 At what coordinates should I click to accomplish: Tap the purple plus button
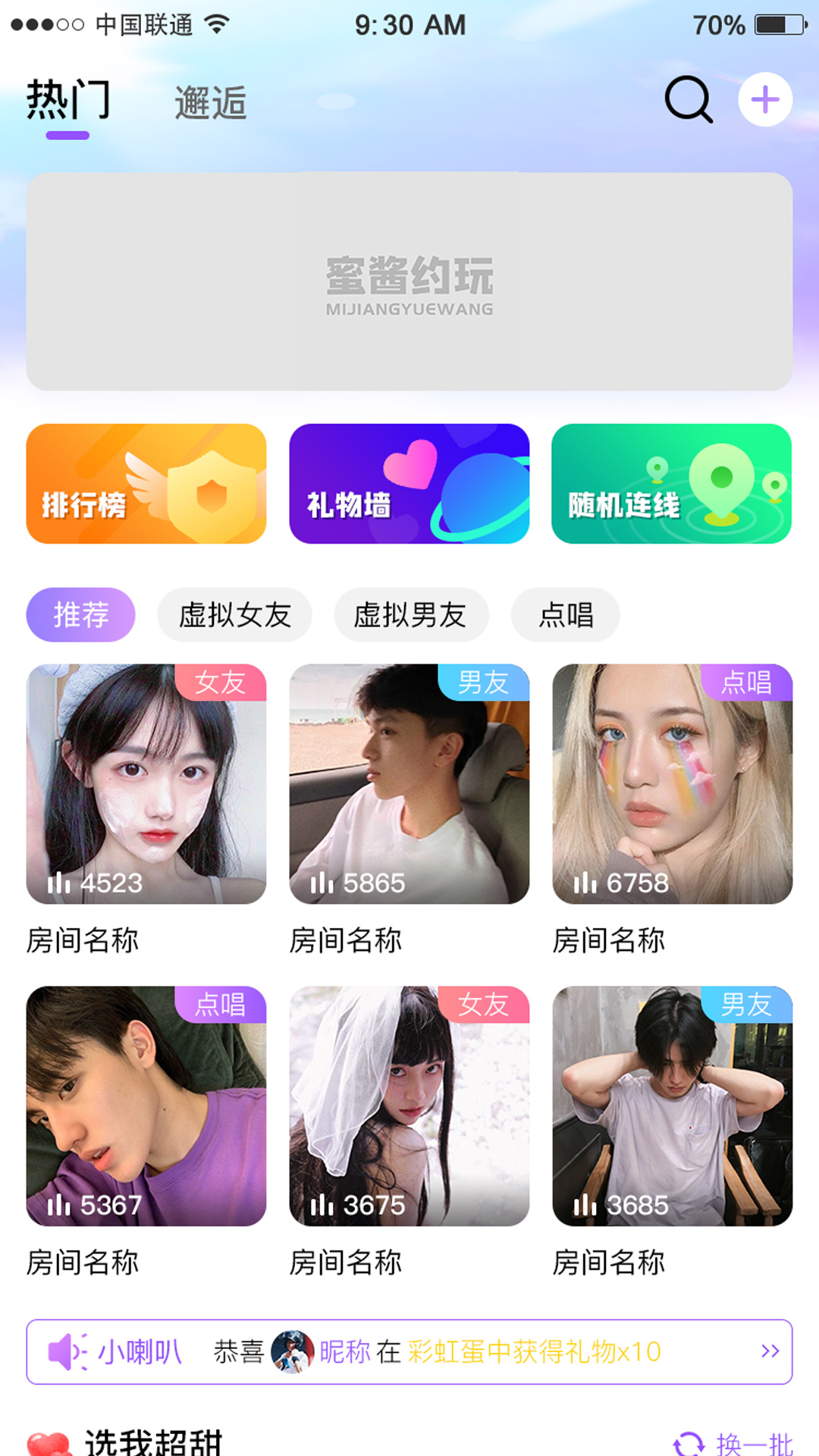[x=765, y=99]
